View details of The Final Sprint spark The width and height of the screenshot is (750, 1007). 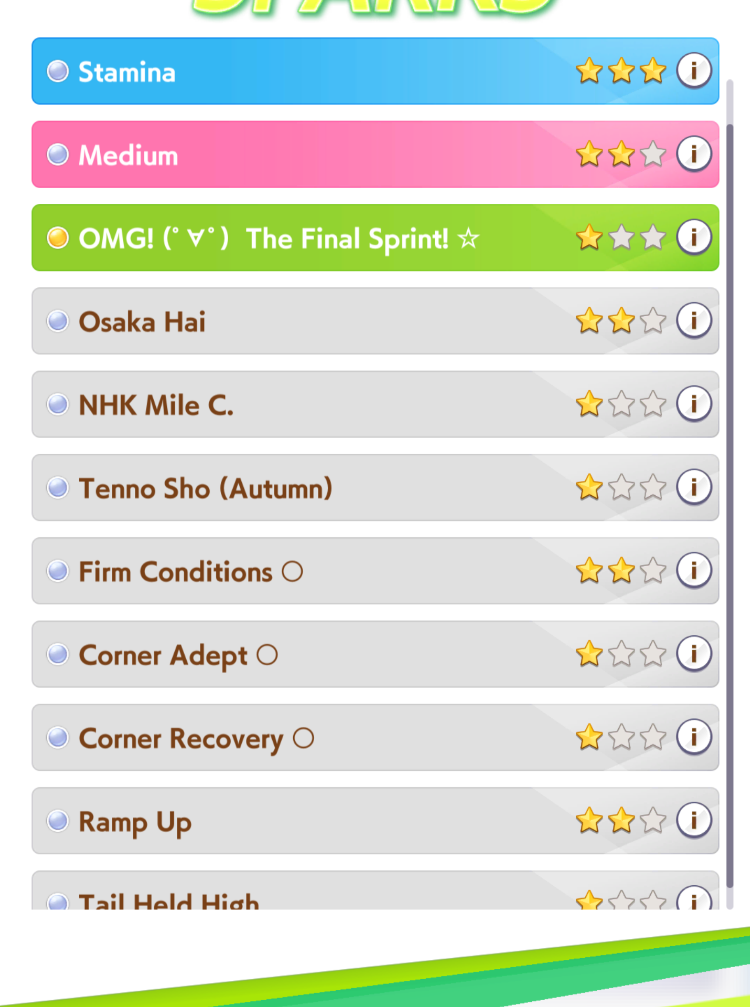coord(693,236)
